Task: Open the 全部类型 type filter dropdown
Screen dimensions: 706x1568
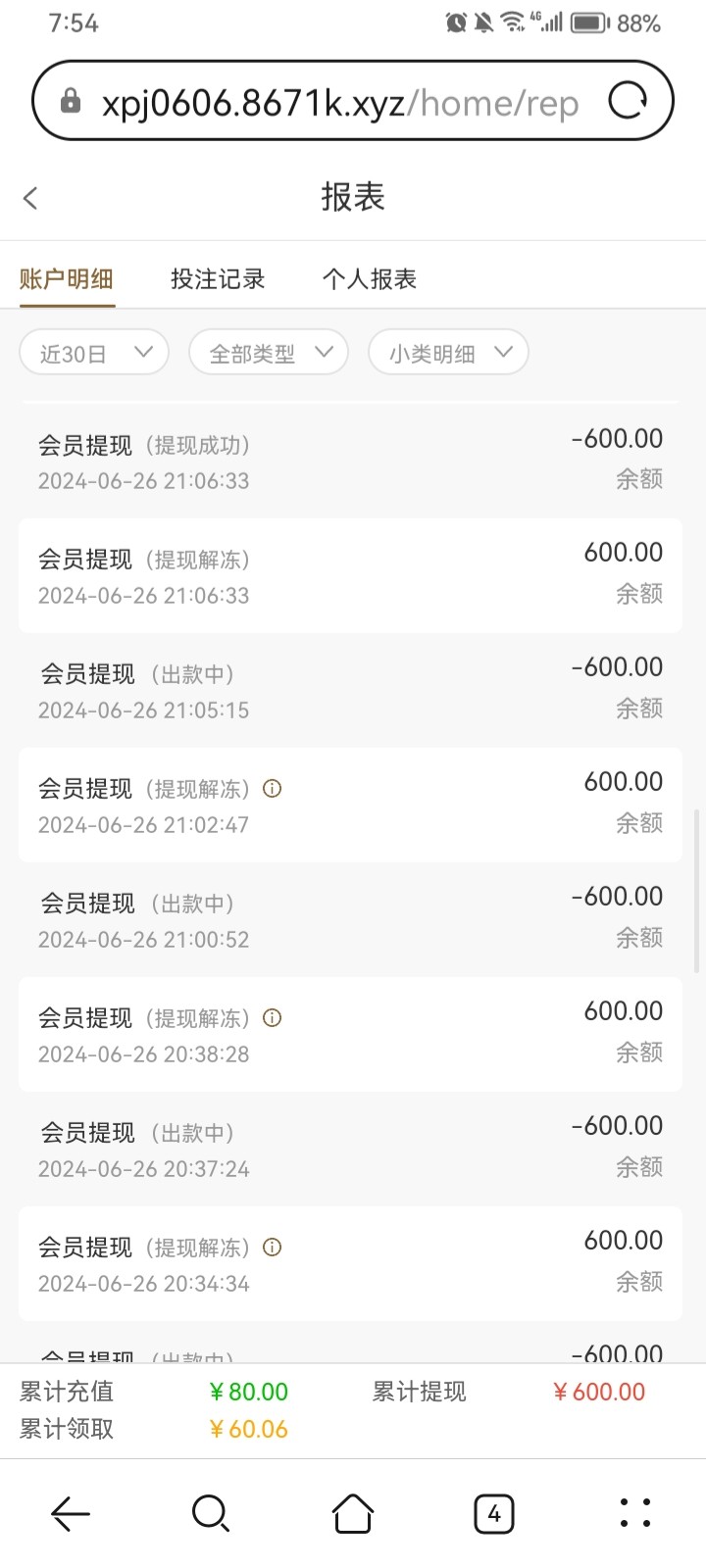Action: (x=268, y=352)
